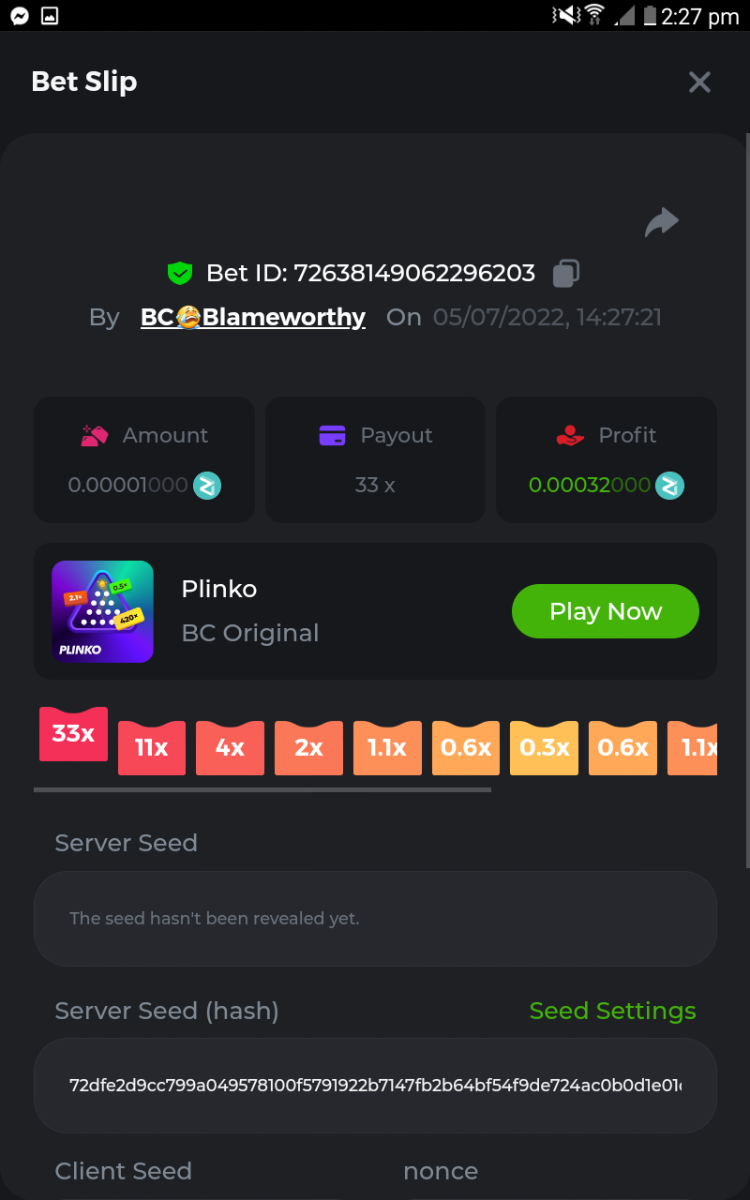Image resolution: width=750 pixels, height=1200 pixels.
Task: Close the Bet Slip dialog
Action: tap(699, 82)
